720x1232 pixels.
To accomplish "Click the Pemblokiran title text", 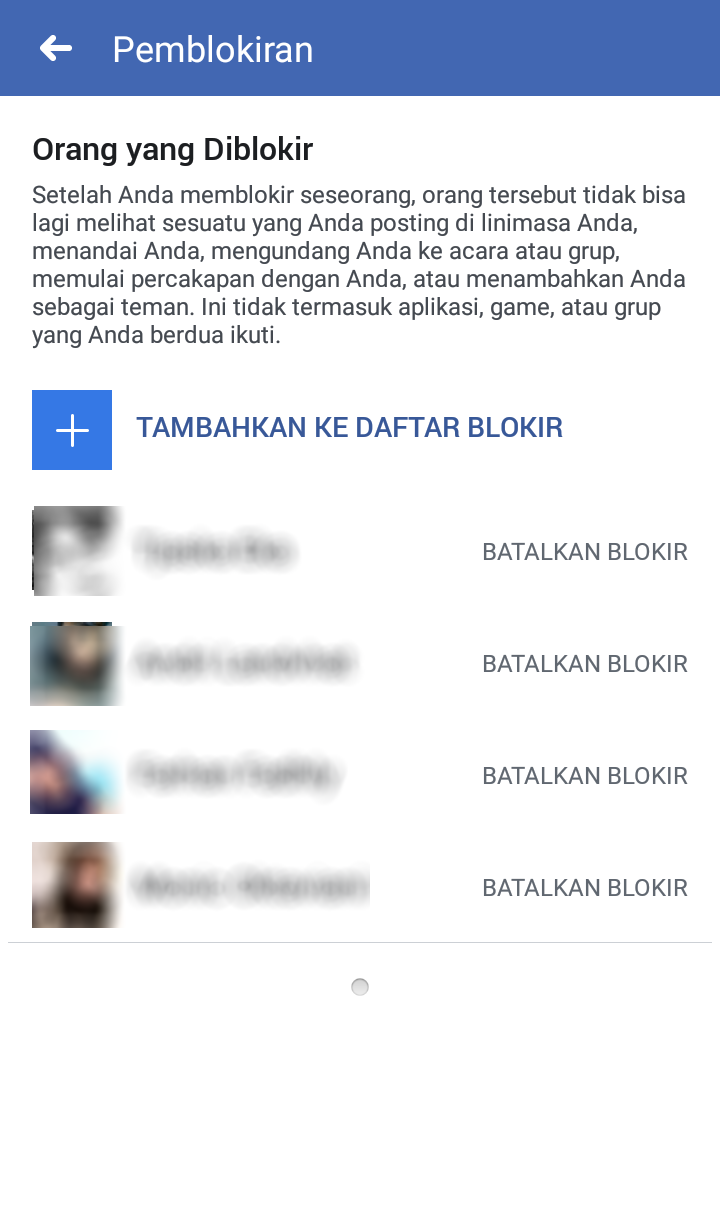I will coord(212,48).
